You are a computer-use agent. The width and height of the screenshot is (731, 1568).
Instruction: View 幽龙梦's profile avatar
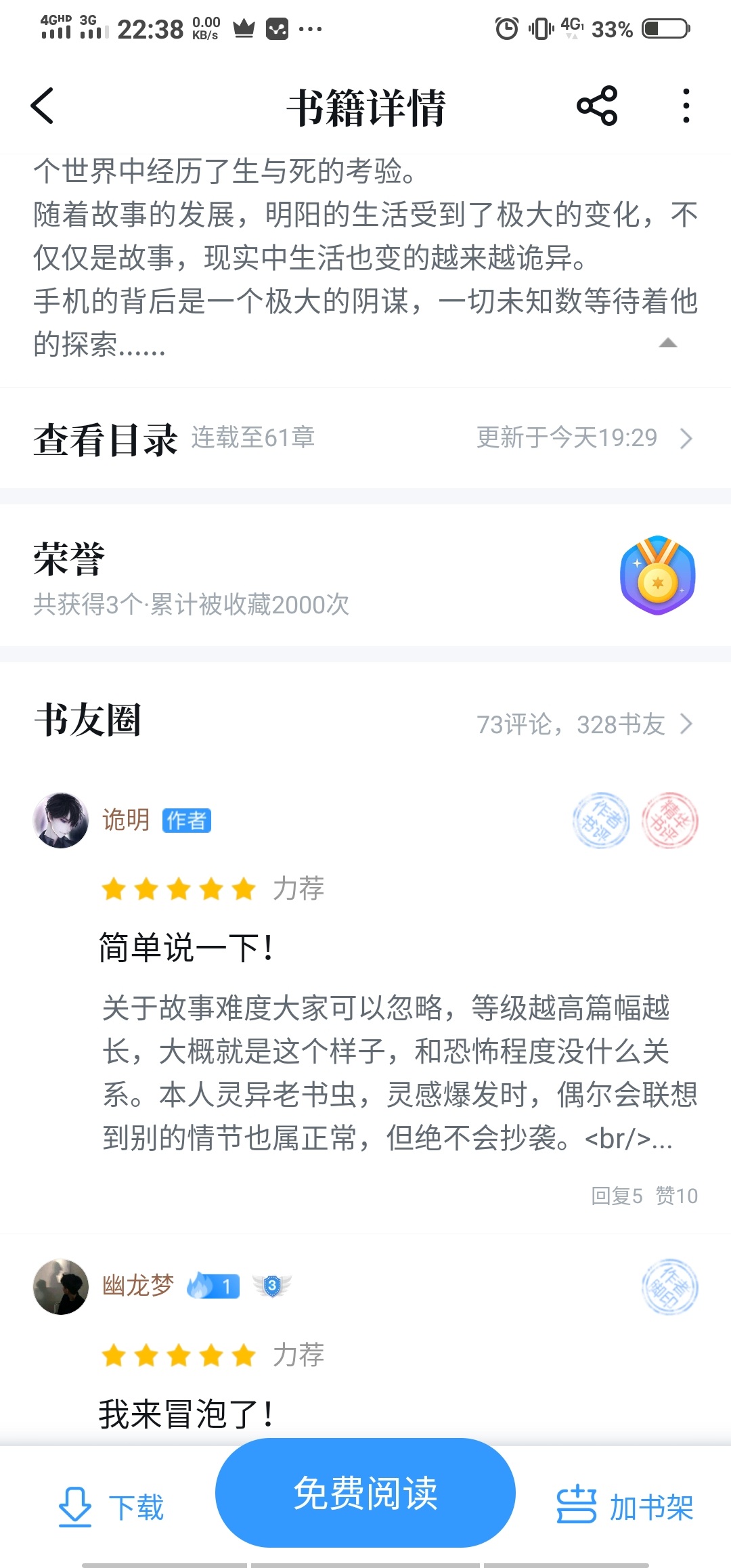[x=61, y=1286]
